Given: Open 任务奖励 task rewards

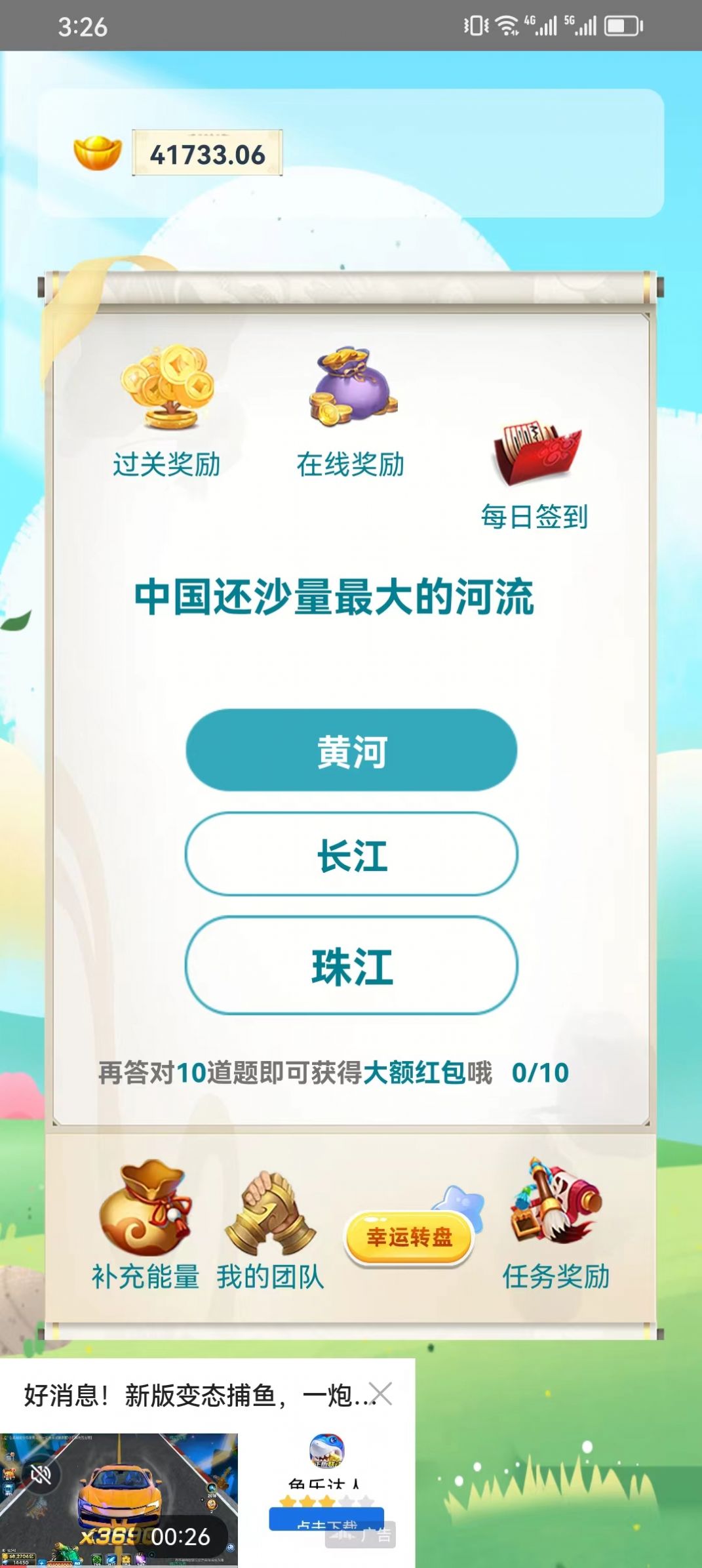Looking at the screenshot, I should pos(556,1225).
